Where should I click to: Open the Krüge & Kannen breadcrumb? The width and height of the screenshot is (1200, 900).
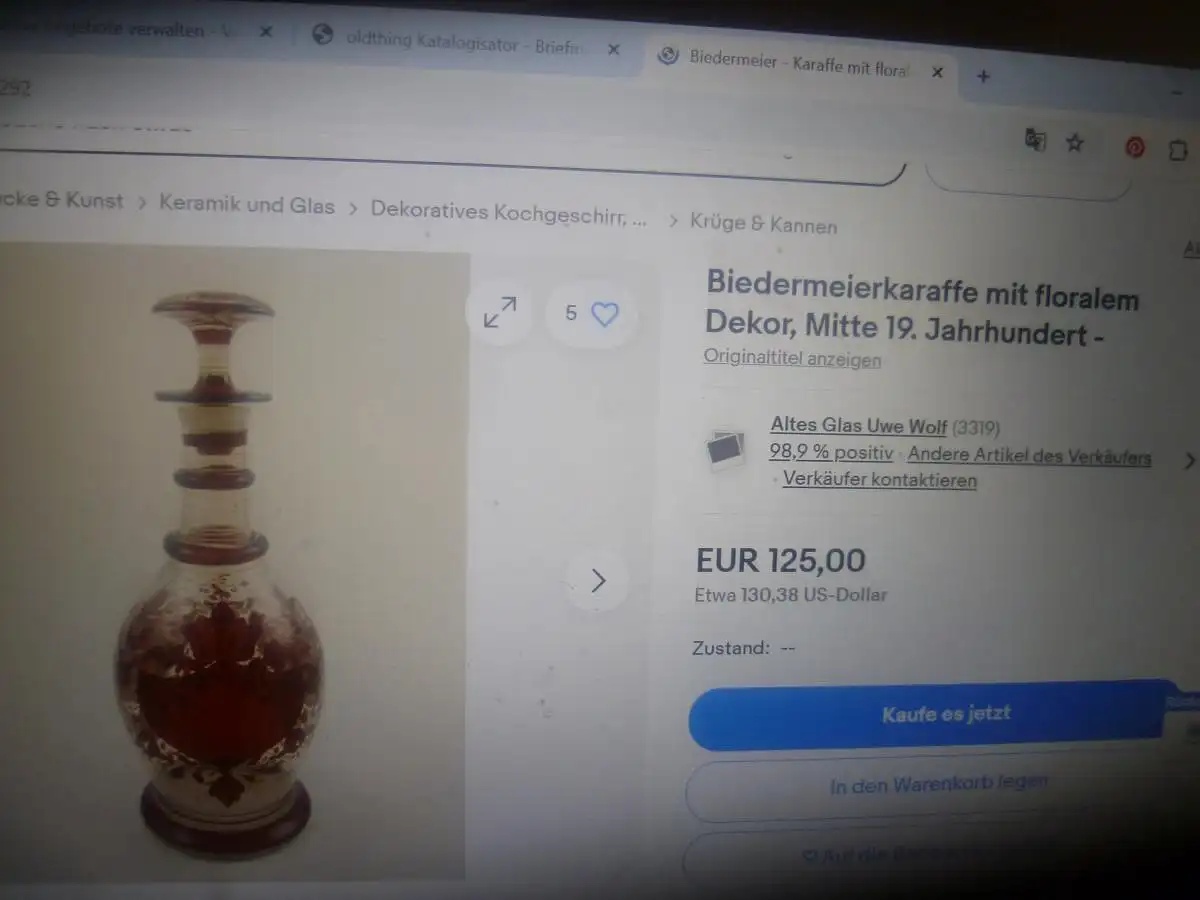coord(763,225)
